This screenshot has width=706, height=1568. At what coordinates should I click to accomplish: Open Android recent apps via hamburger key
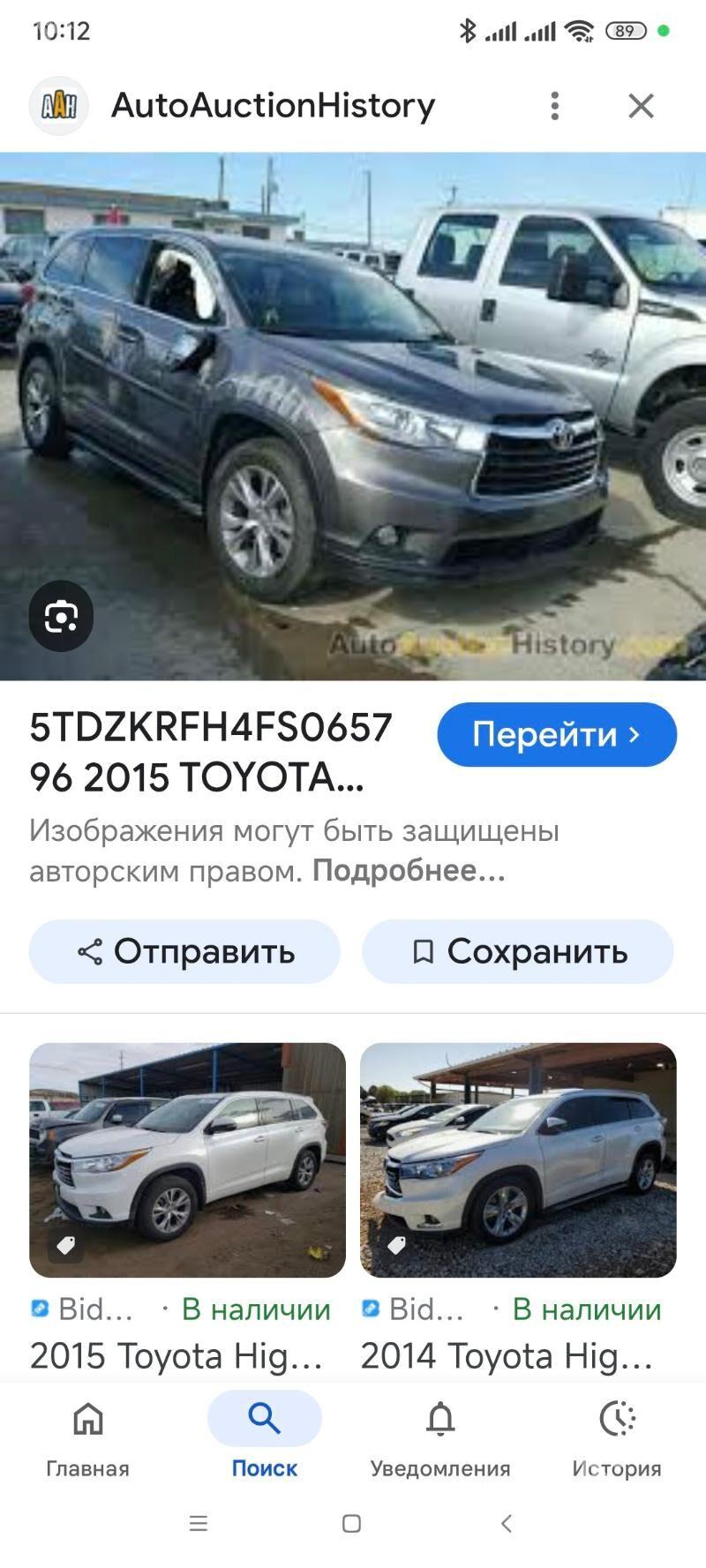(x=199, y=1522)
